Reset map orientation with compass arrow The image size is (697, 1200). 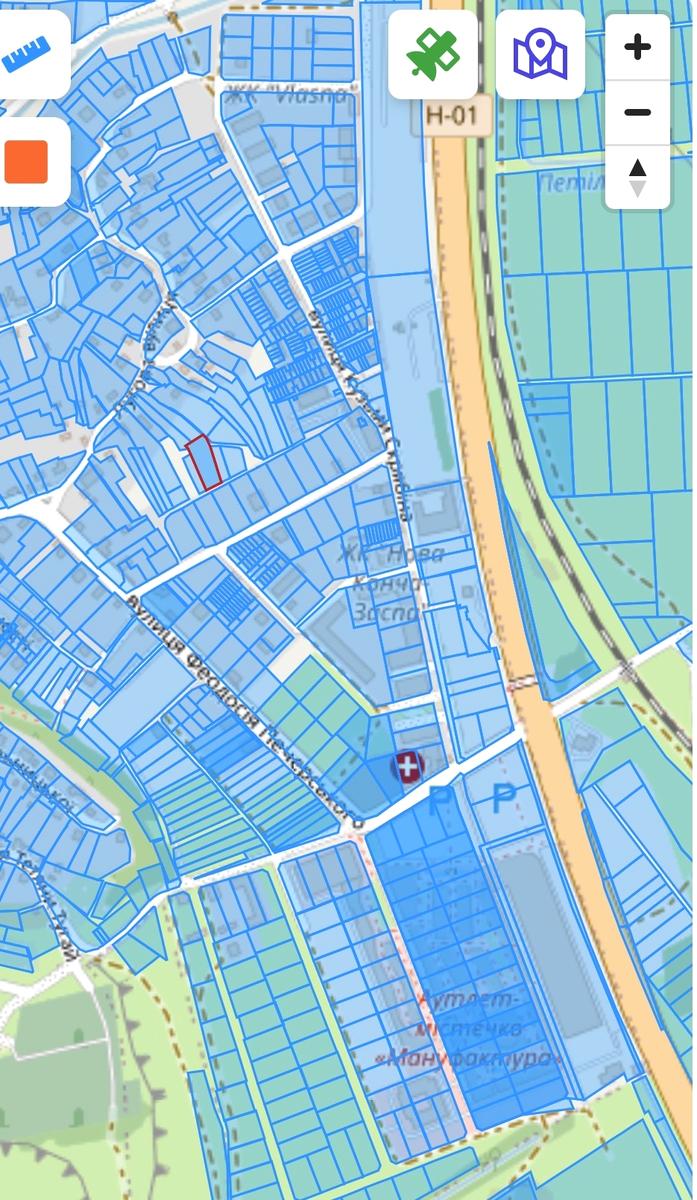tap(637, 177)
